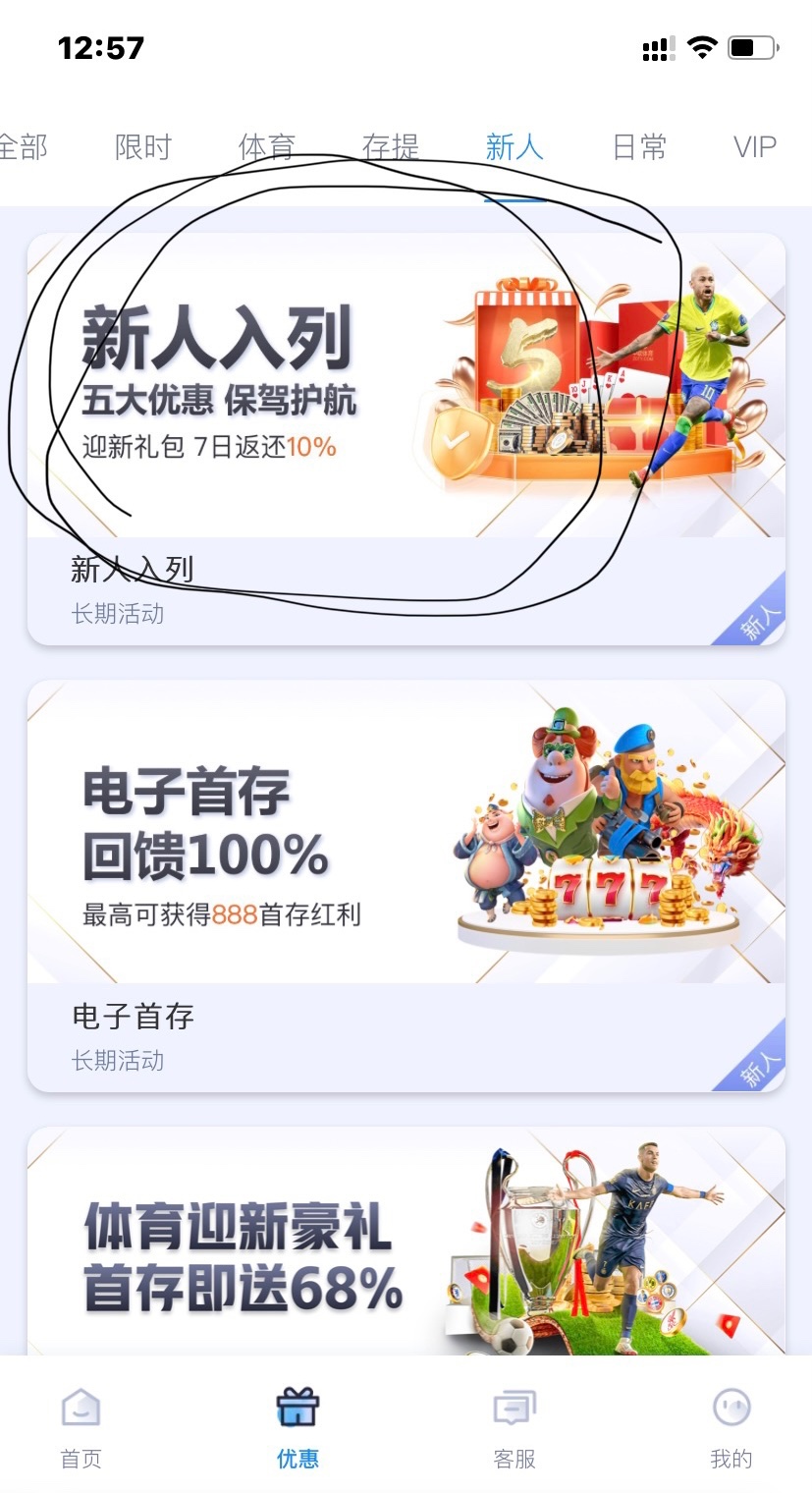This screenshot has width=812, height=1493.
Task: Switch to the 限时 tab
Action: coord(143,147)
